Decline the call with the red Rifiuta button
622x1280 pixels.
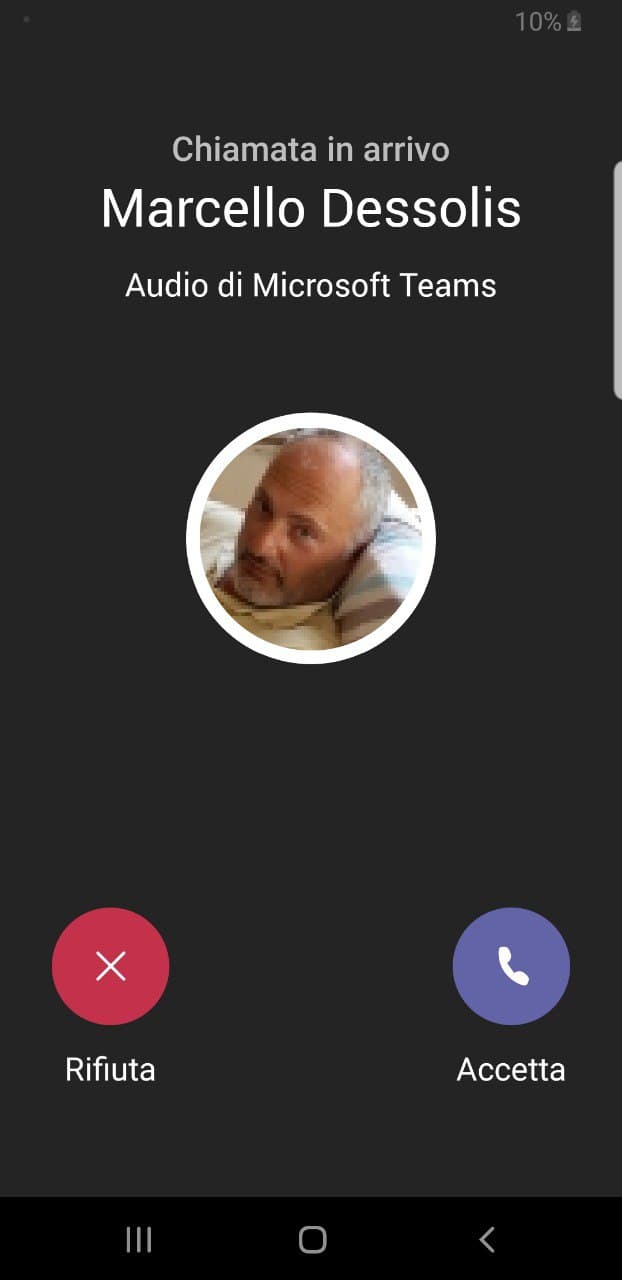click(110, 966)
